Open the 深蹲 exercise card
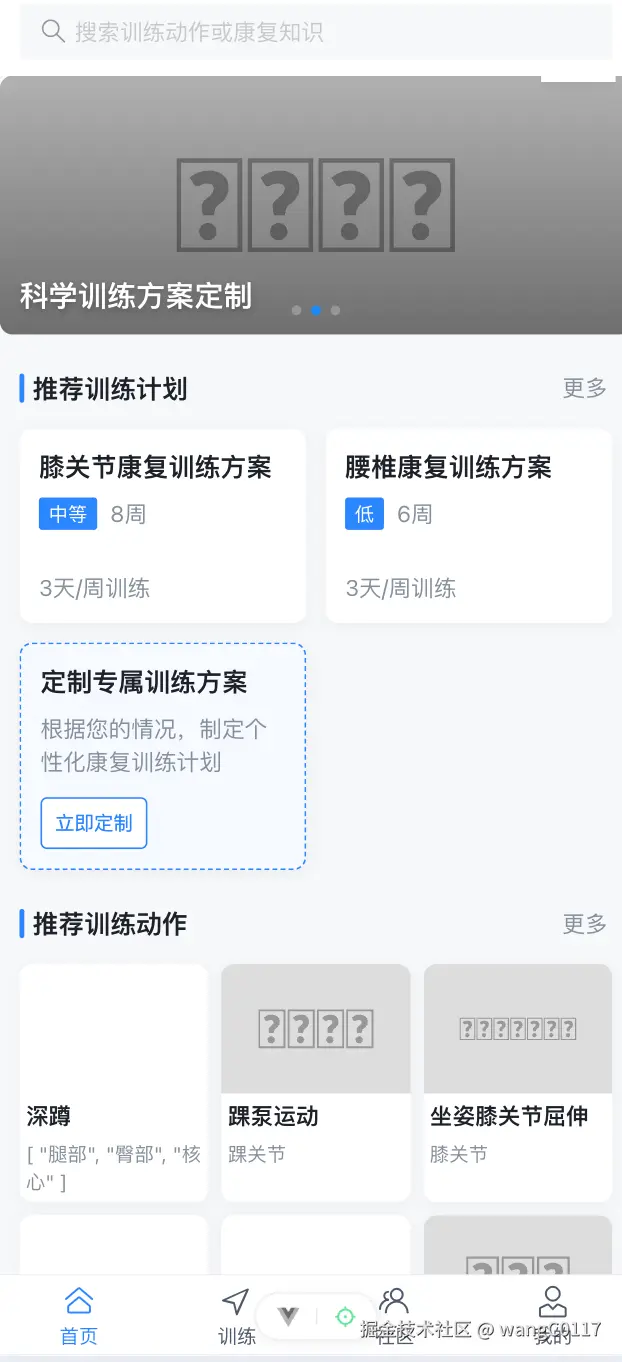Image resolution: width=622 pixels, height=1362 pixels. 113,1082
